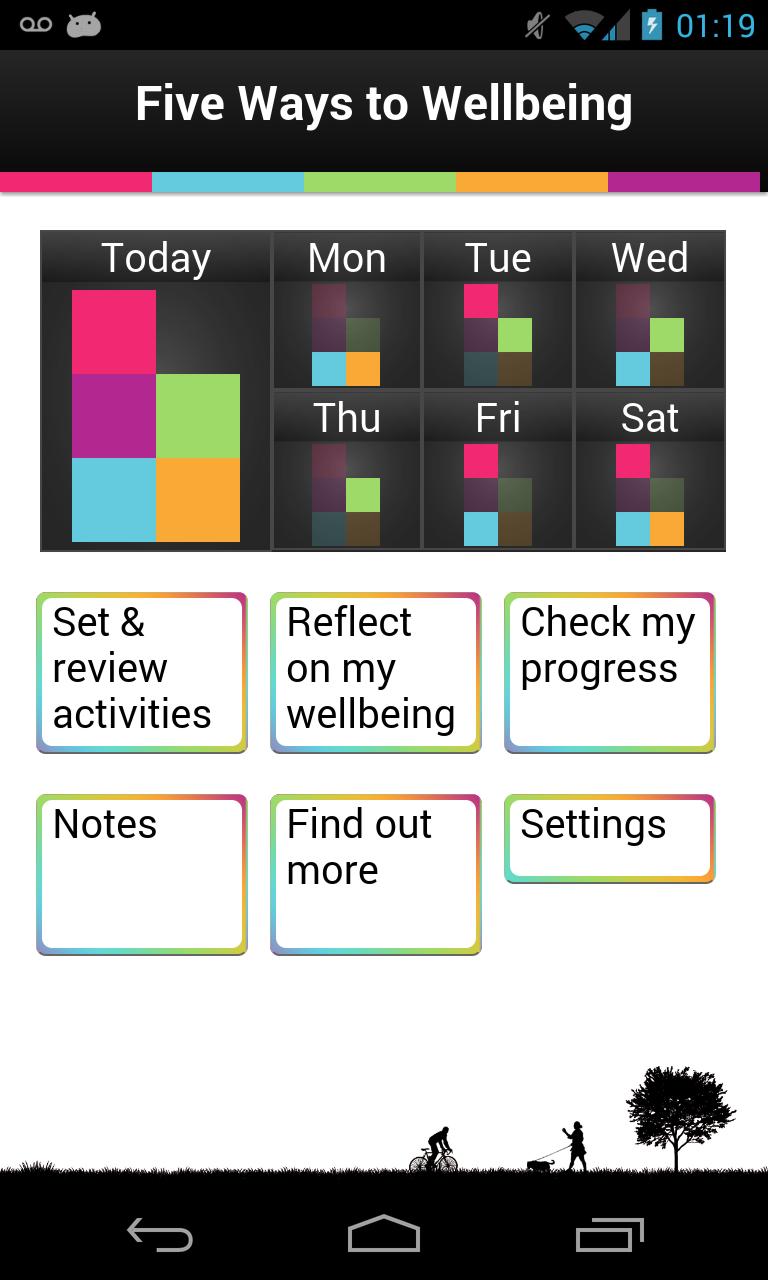This screenshot has width=768, height=1280.
Task: Tap the pink square in Today's grid
Action: click(x=113, y=330)
